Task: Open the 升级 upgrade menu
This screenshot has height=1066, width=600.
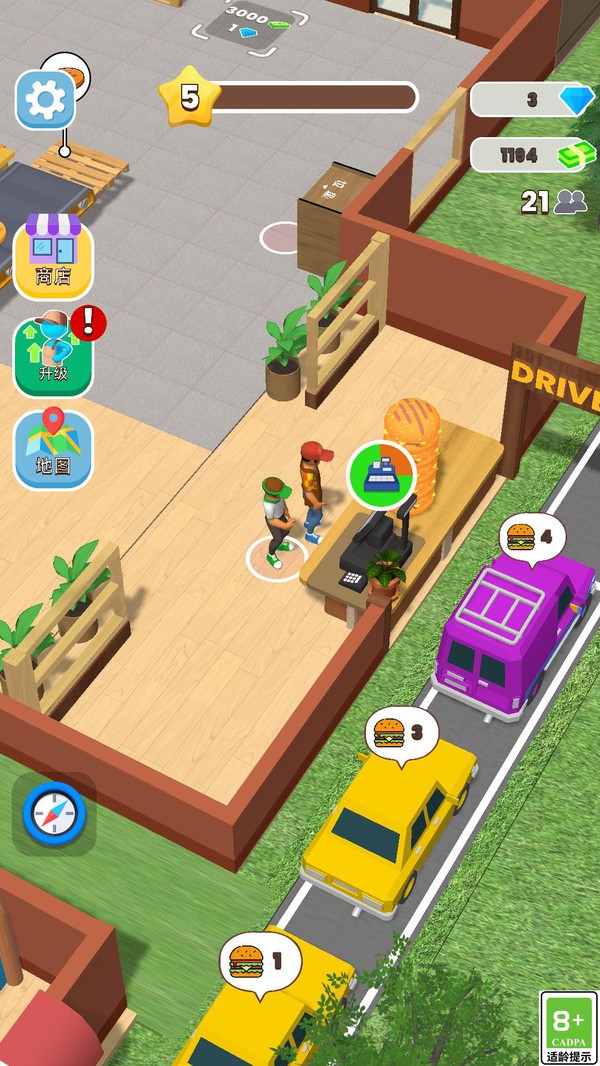Action: pyautogui.click(x=54, y=357)
